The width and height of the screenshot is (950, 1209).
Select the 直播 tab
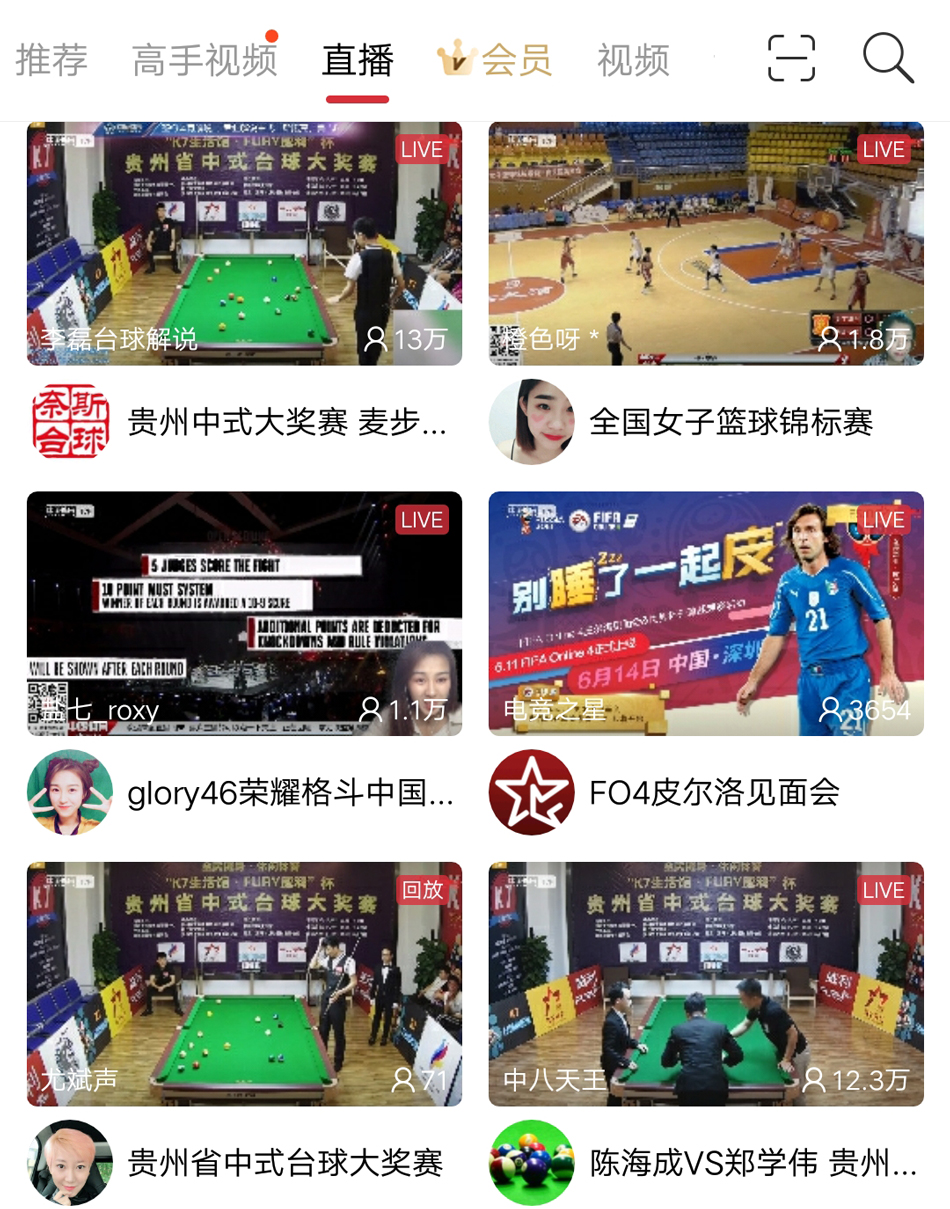(x=357, y=61)
